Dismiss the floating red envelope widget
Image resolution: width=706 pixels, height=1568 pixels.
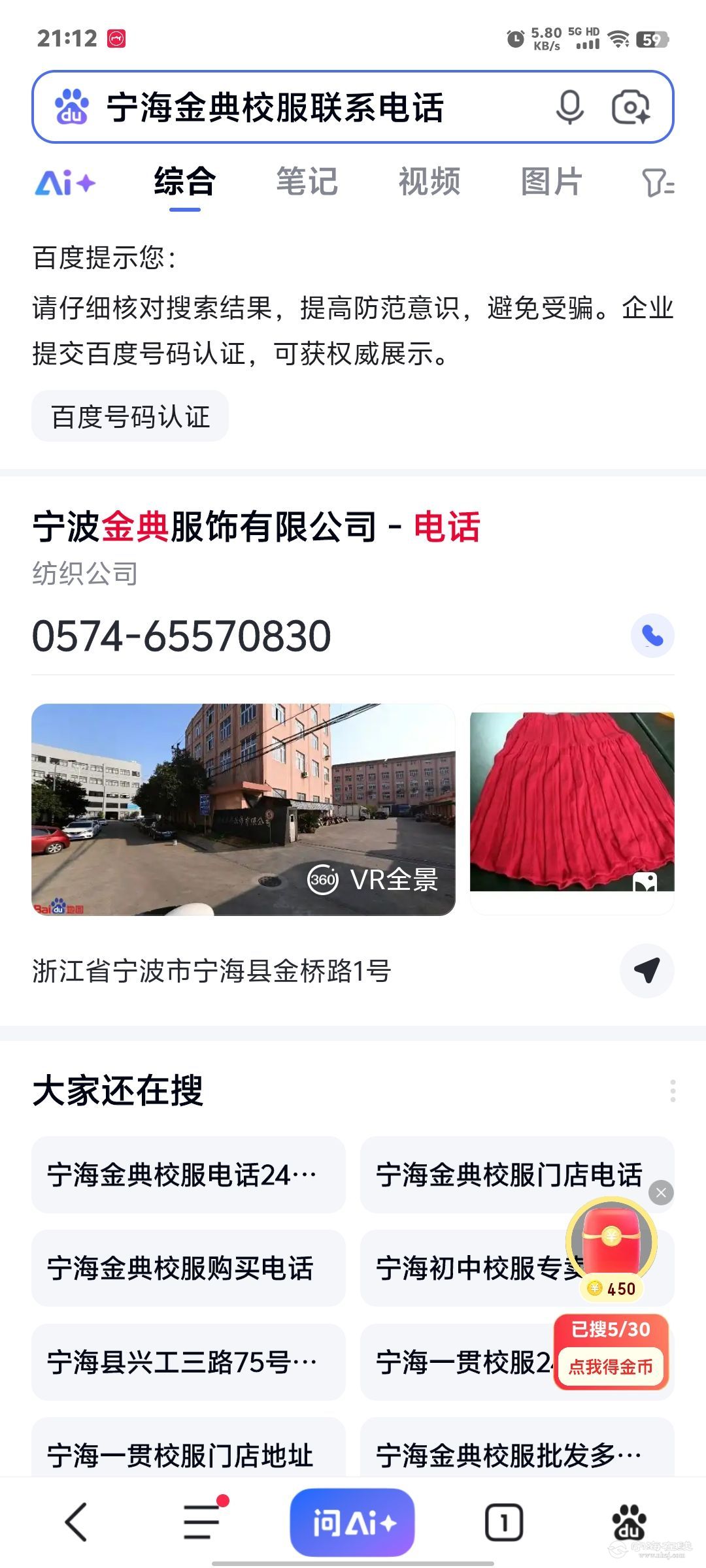[x=661, y=1193]
